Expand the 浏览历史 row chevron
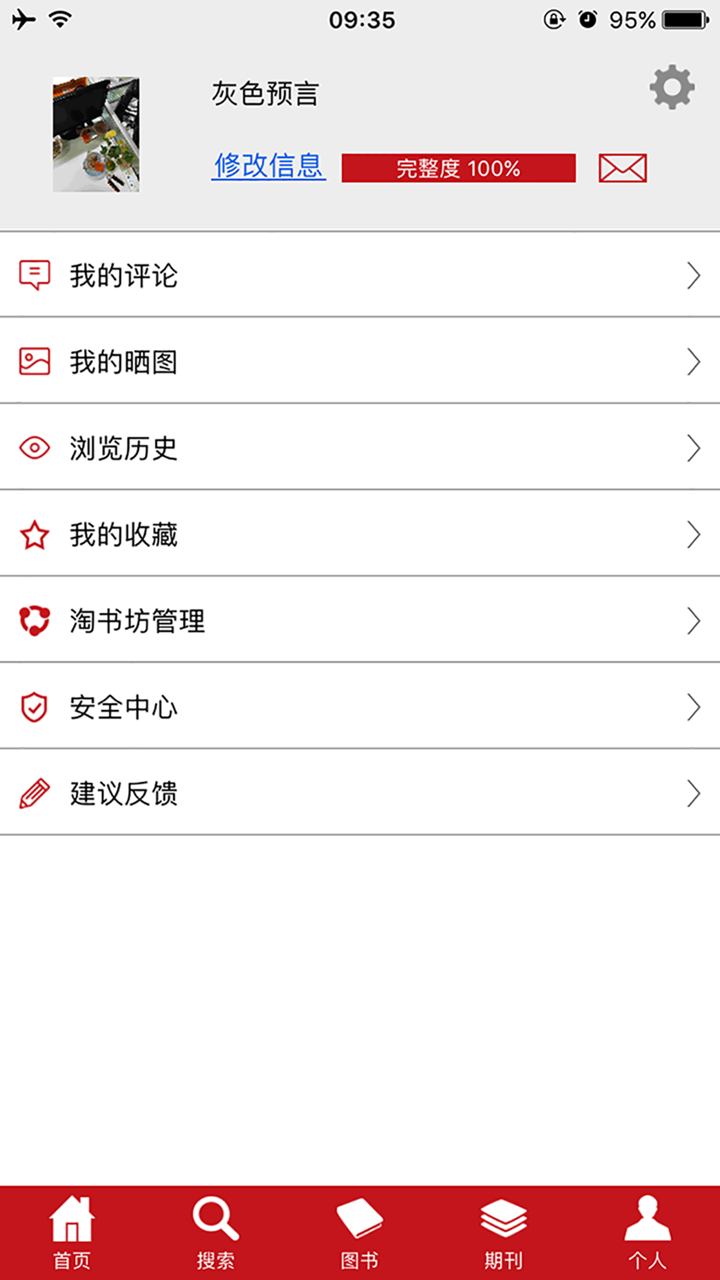 click(694, 448)
